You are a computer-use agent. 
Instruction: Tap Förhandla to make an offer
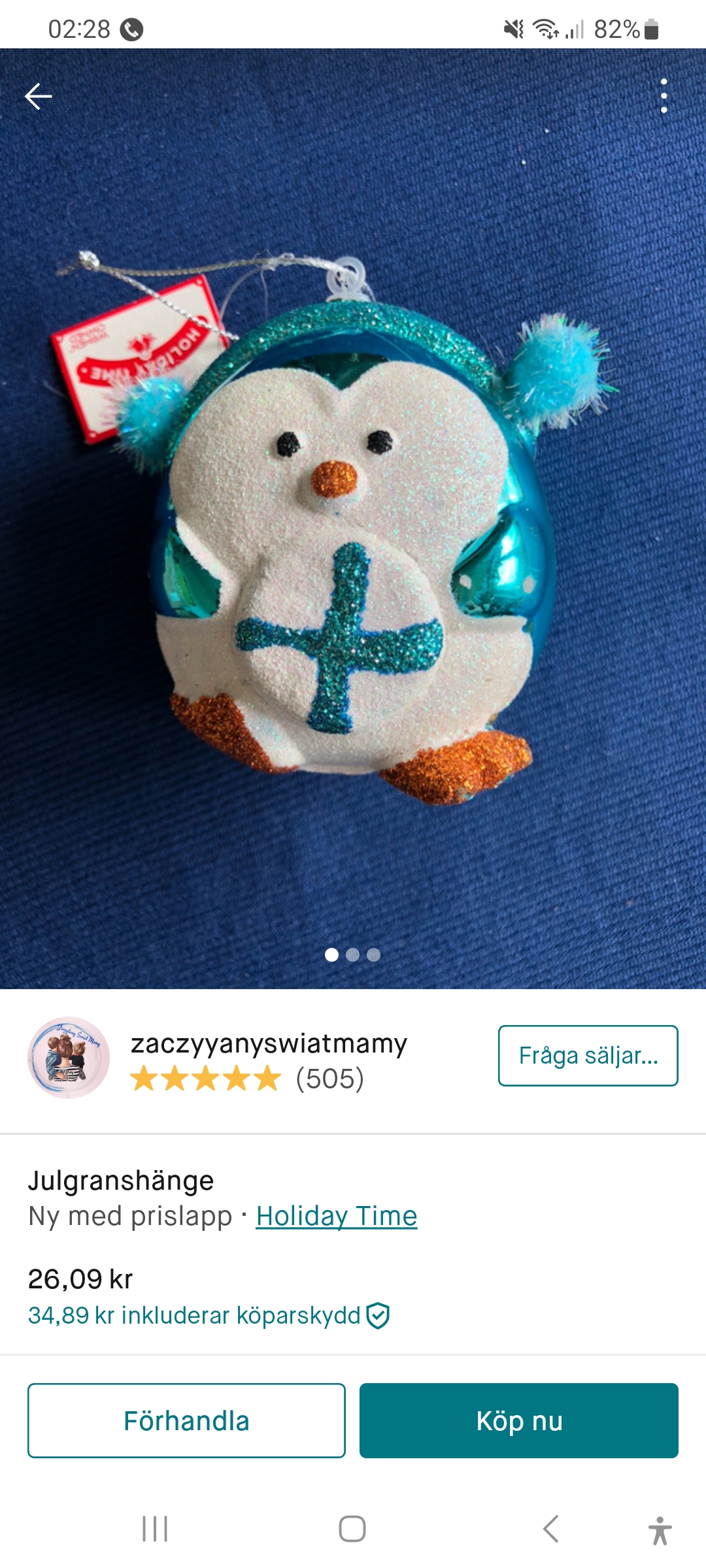pyautogui.click(x=186, y=1421)
